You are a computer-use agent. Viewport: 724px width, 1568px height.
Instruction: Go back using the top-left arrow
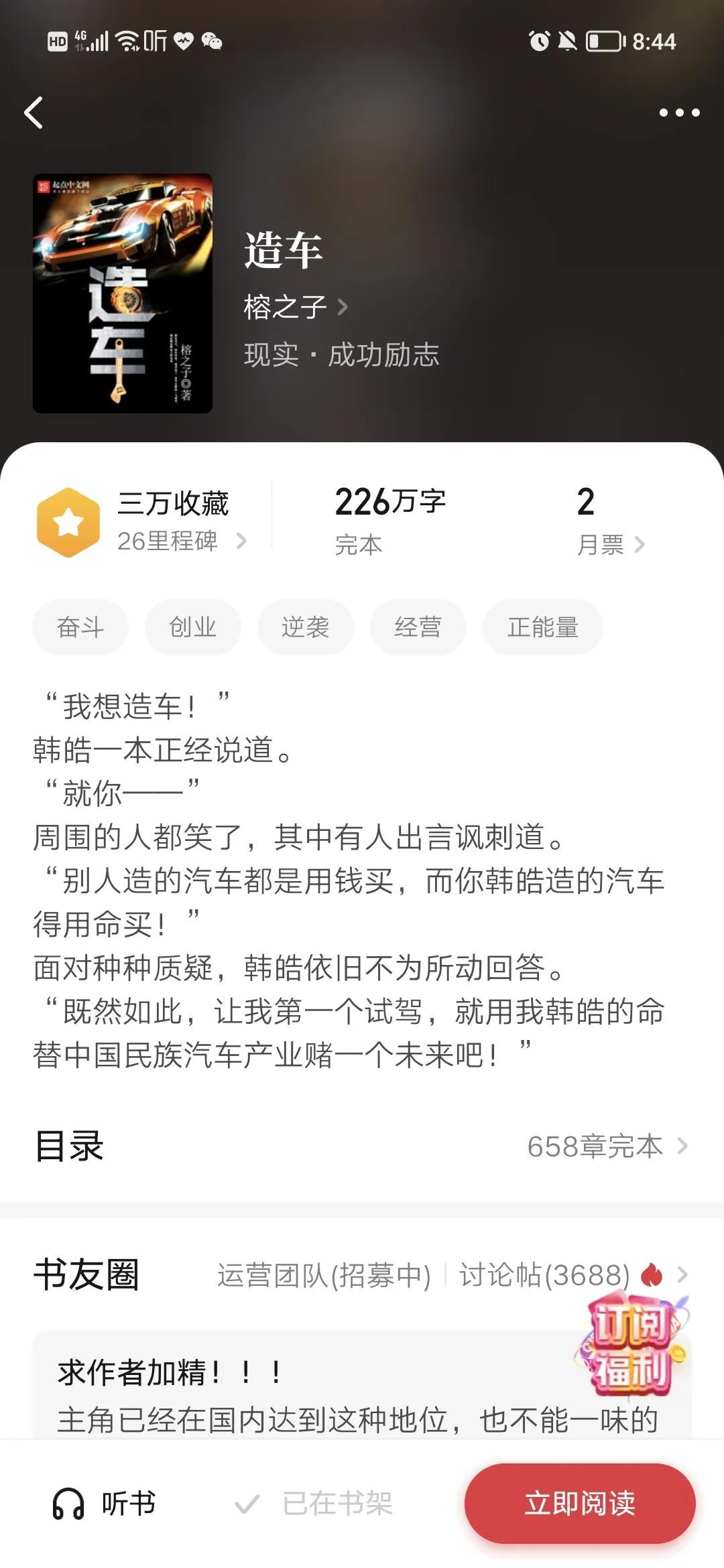tap(34, 113)
